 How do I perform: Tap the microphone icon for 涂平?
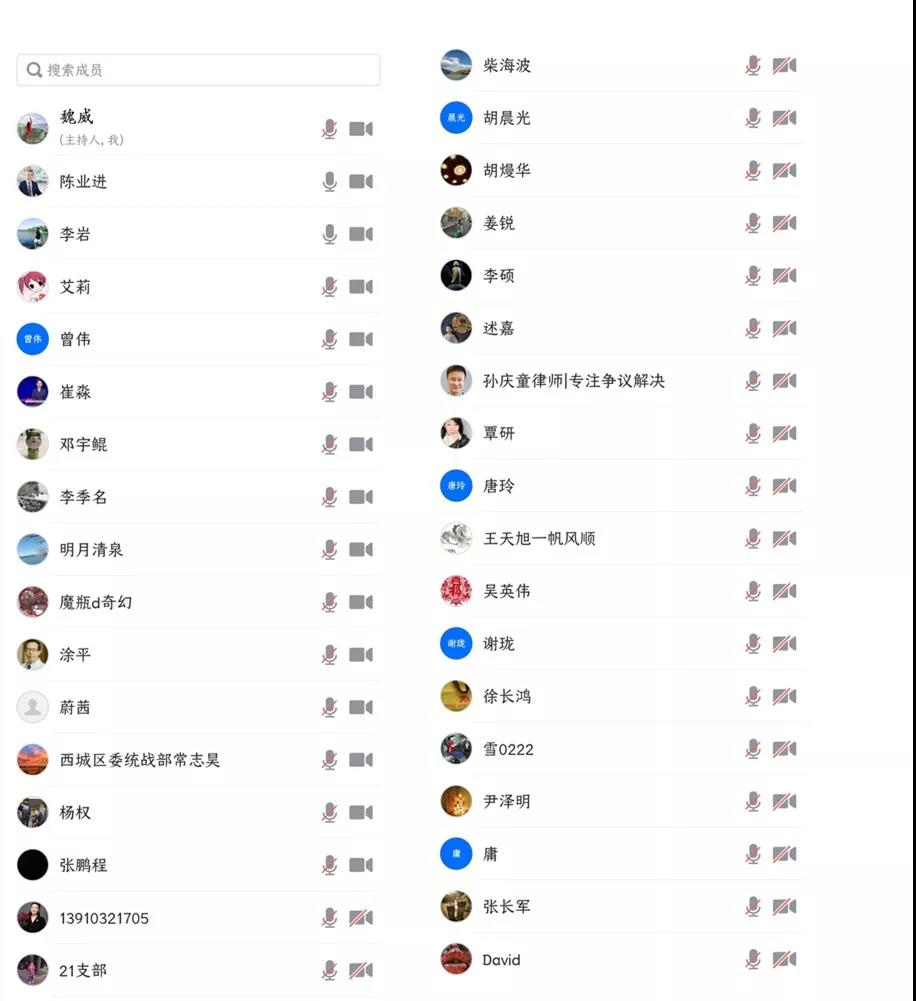pyautogui.click(x=330, y=655)
